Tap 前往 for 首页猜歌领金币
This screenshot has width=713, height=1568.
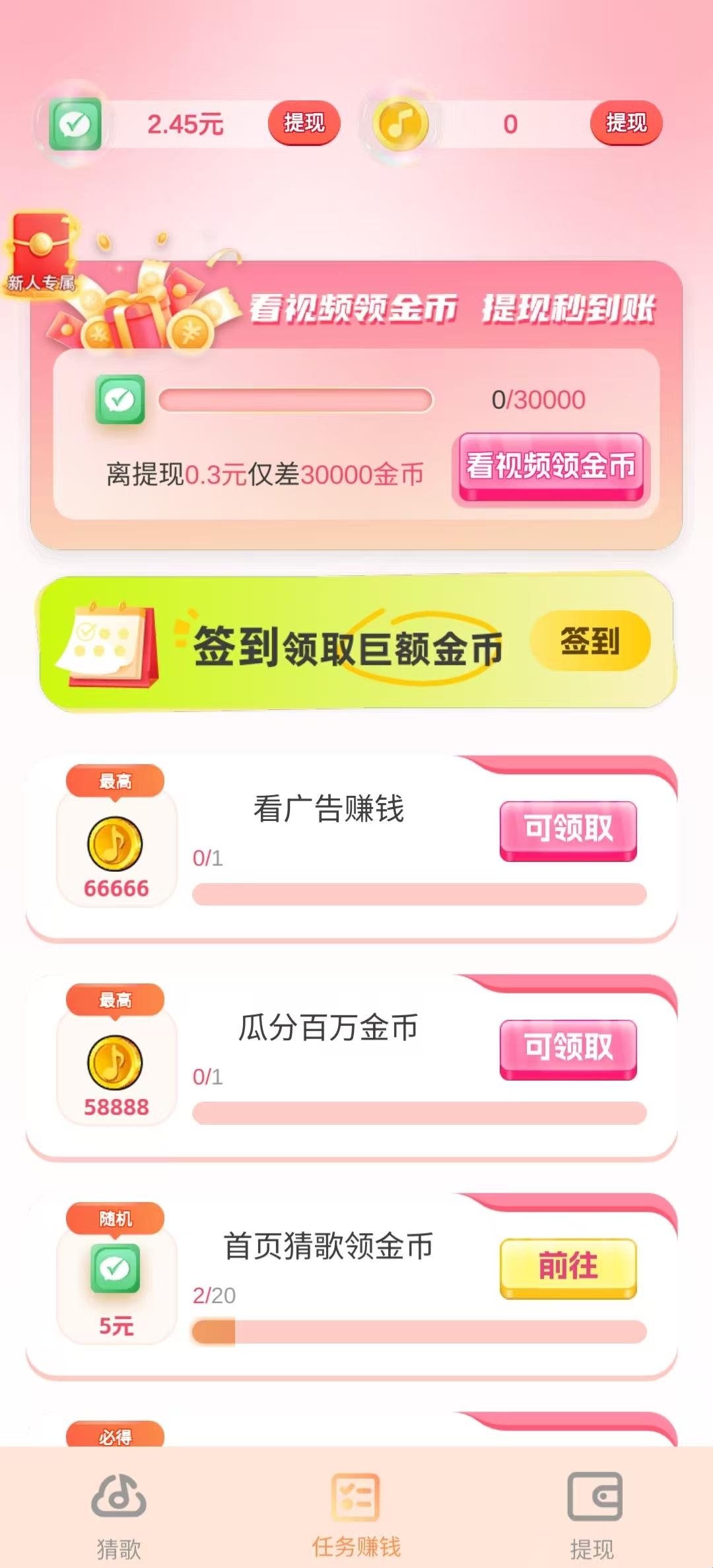click(568, 1267)
